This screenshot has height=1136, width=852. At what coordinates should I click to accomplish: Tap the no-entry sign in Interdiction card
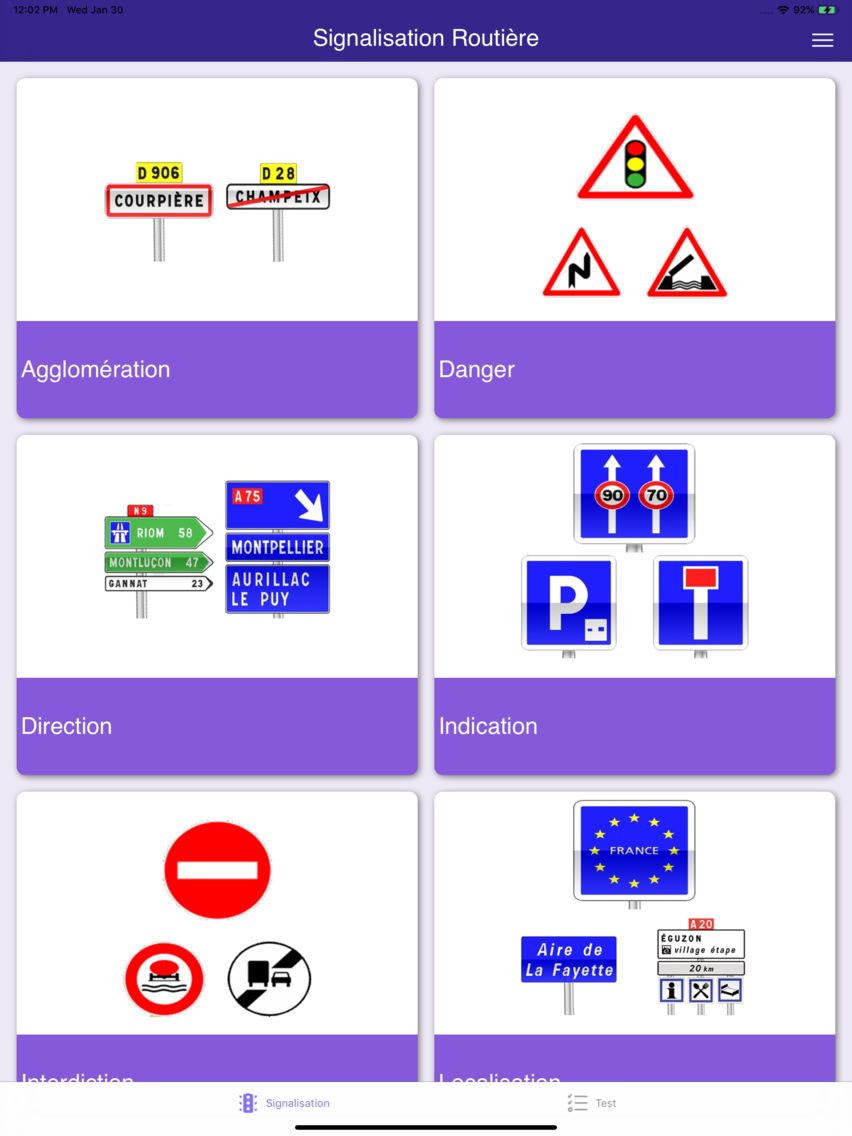[x=217, y=869]
